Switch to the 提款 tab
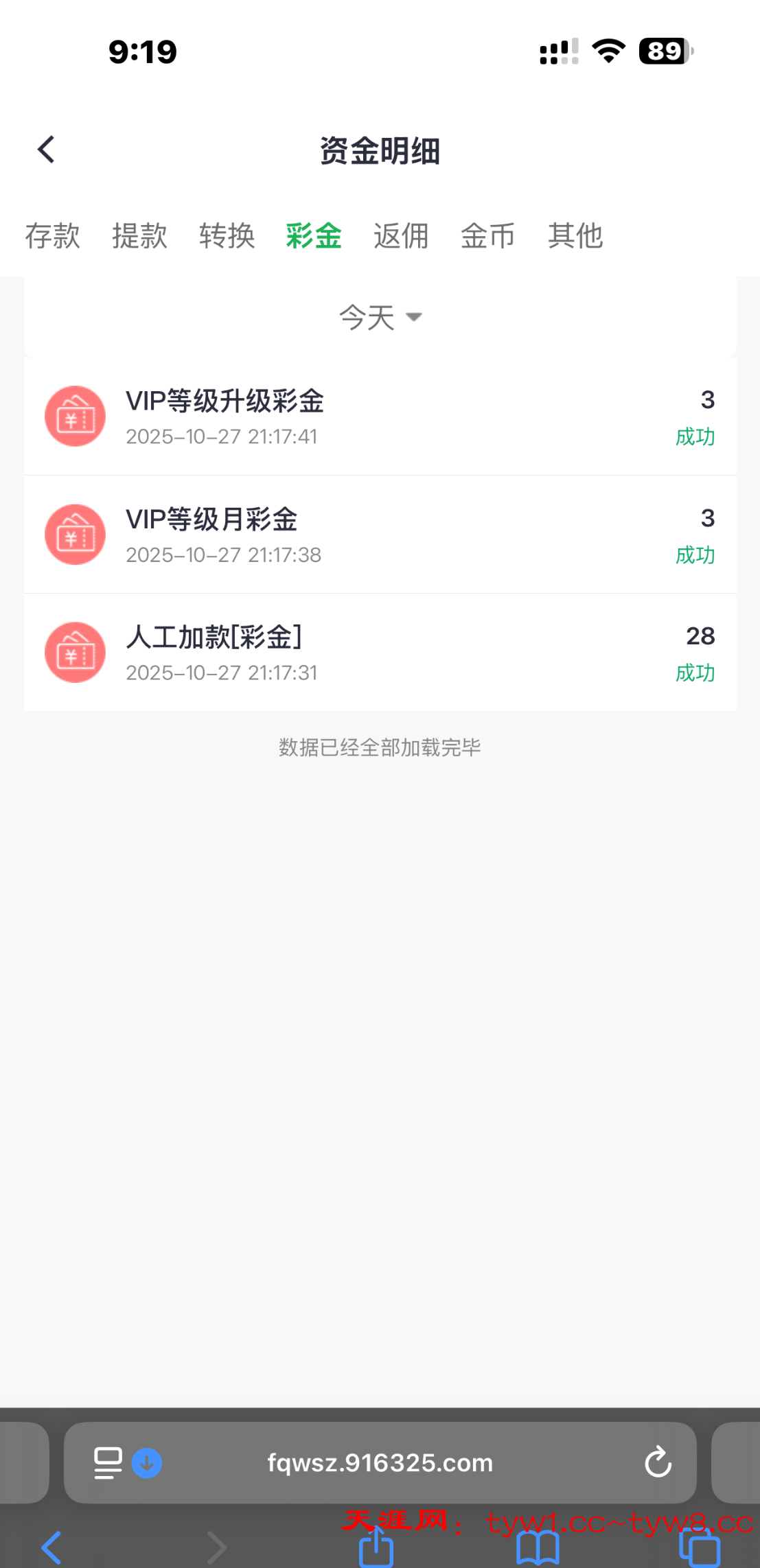The height and width of the screenshot is (1568, 760). pos(139,236)
